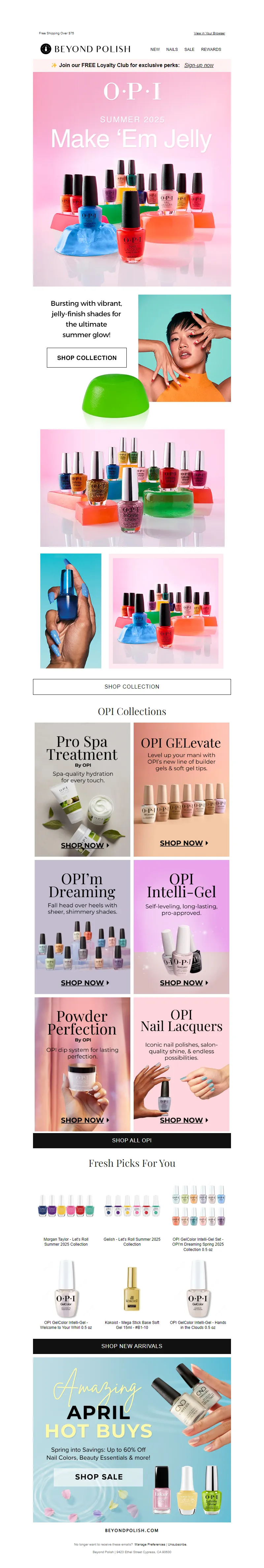Tap the wide SHOP COLLECTION outline button

(x=132, y=687)
